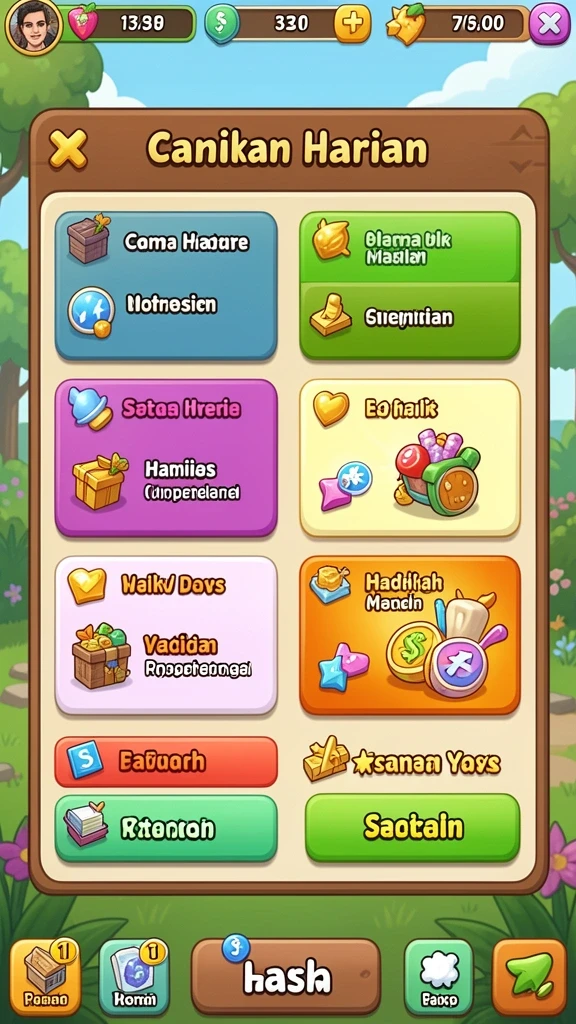Tap the green Rtenron button

[x=166, y=828]
